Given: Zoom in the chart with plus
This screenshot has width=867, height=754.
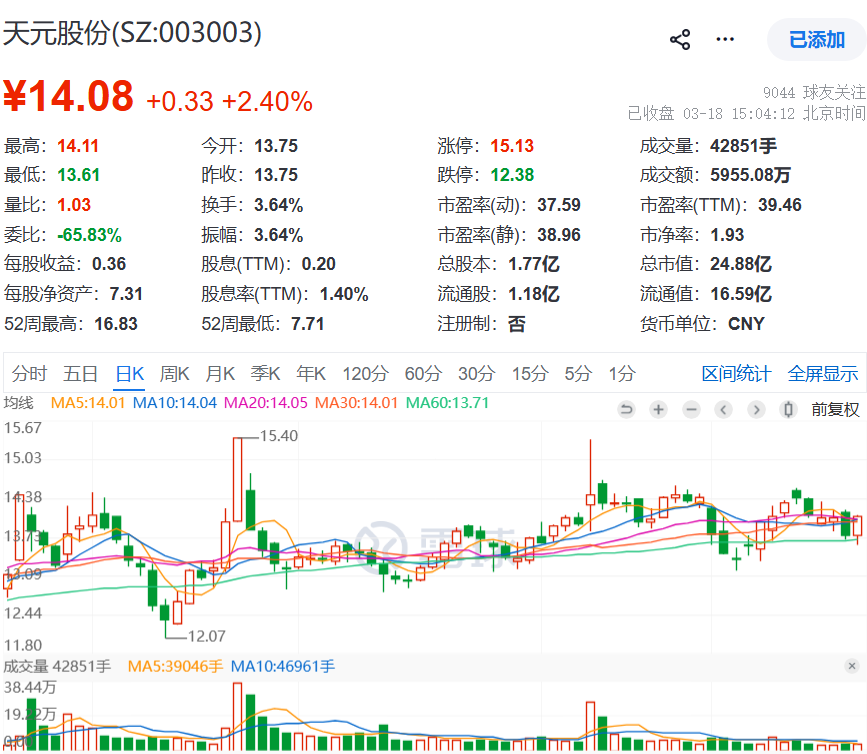Looking at the screenshot, I should [x=658, y=410].
